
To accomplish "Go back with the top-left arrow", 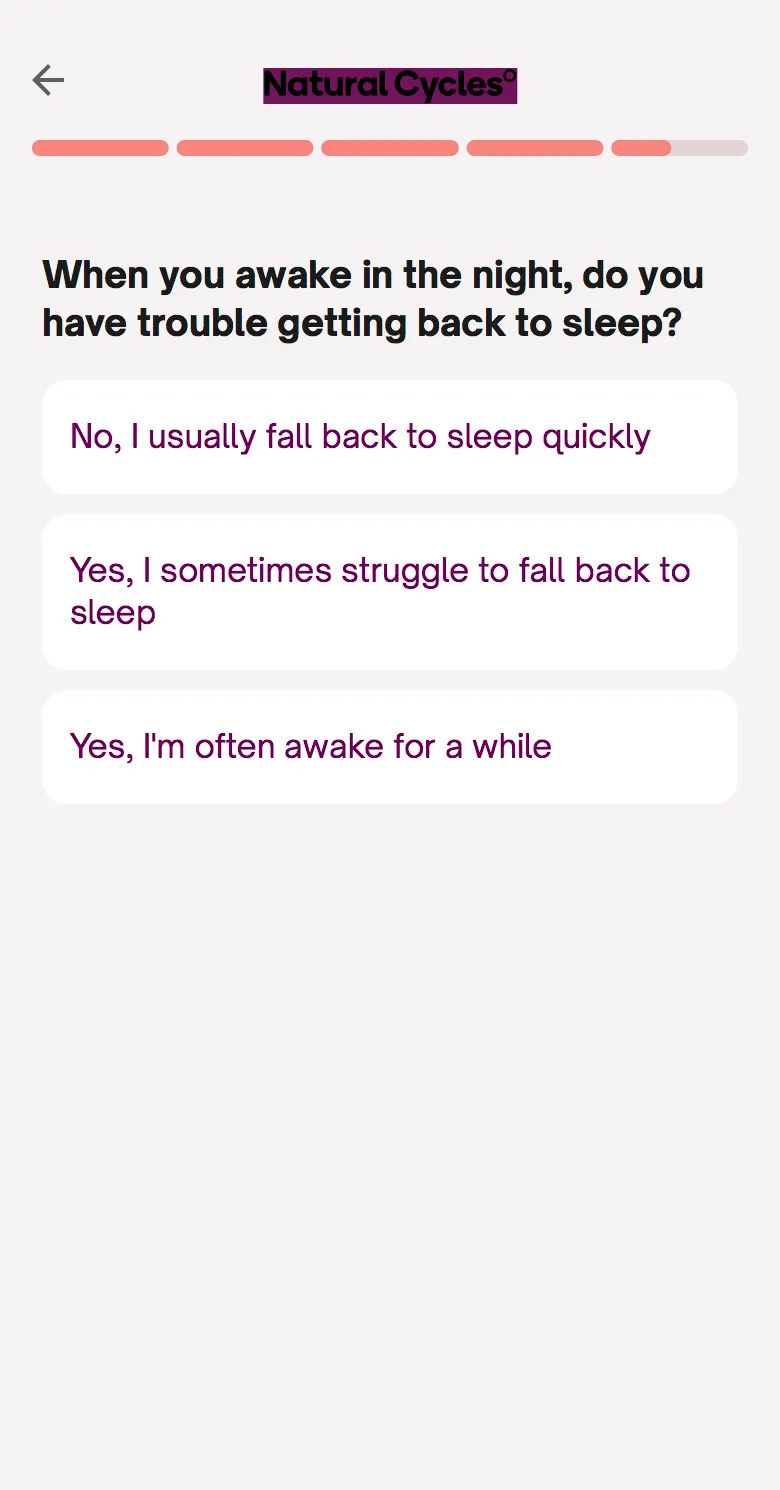I will tap(48, 80).
